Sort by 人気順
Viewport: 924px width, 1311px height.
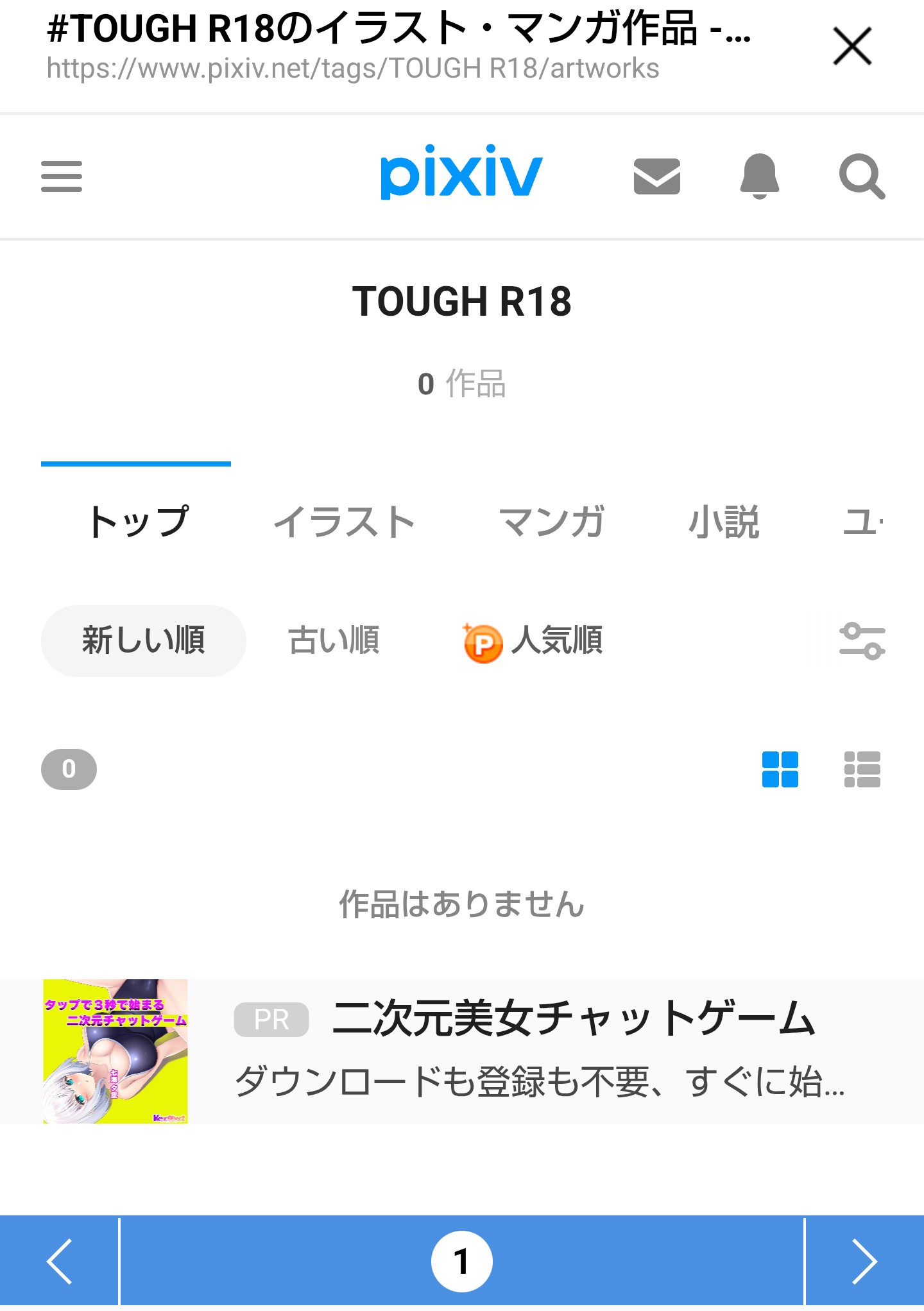coord(533,640)
